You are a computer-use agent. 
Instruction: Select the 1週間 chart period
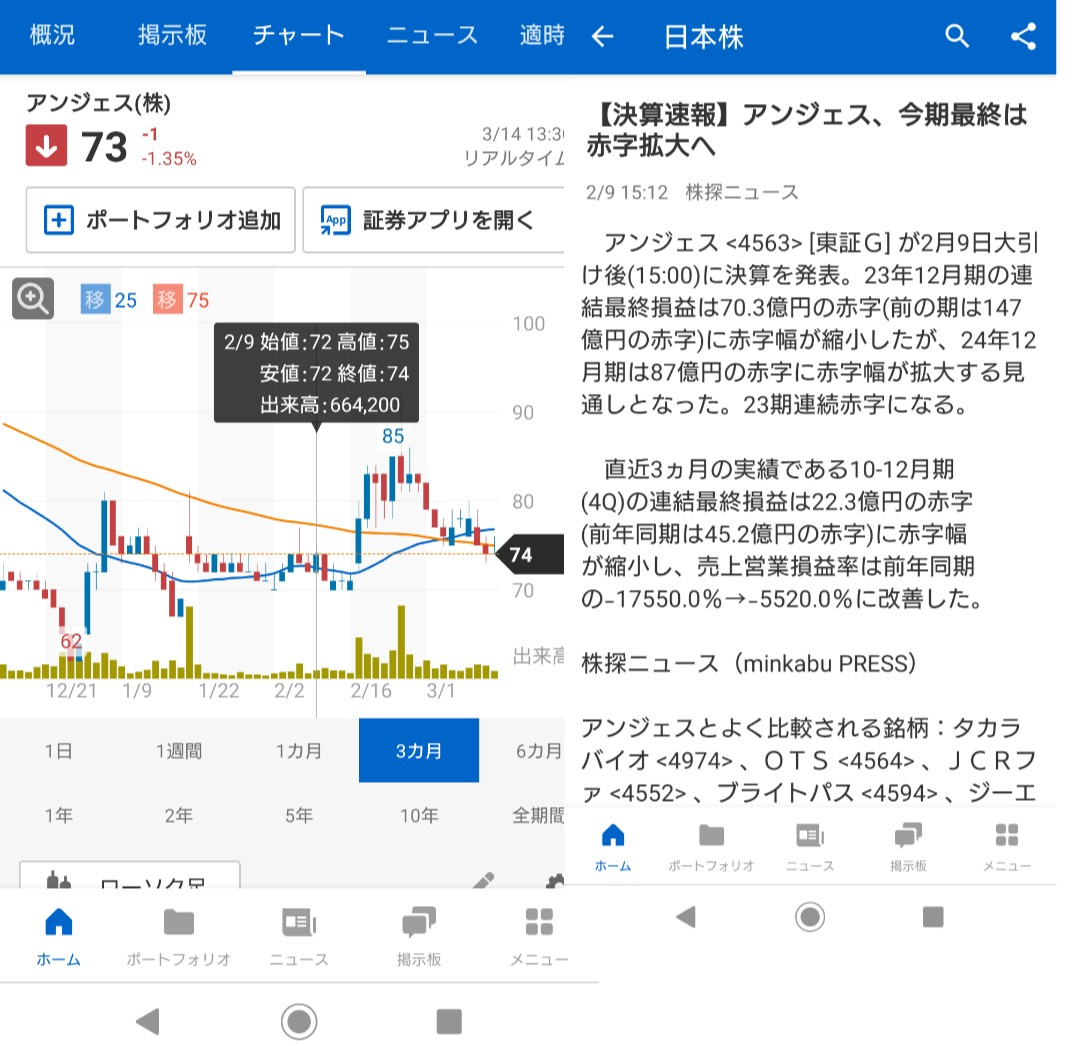179,751
